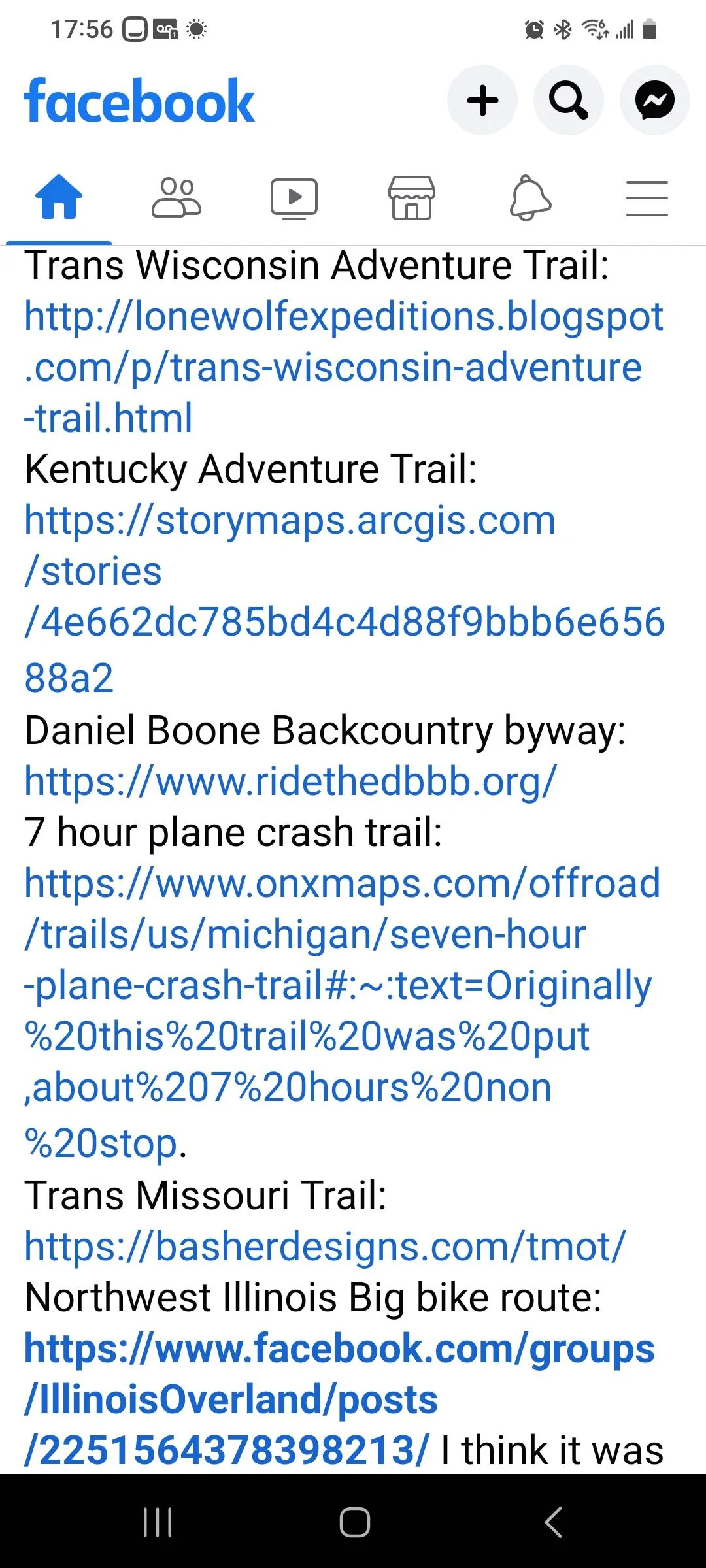Open the Friends tab icon

click(x=176, y=197)
